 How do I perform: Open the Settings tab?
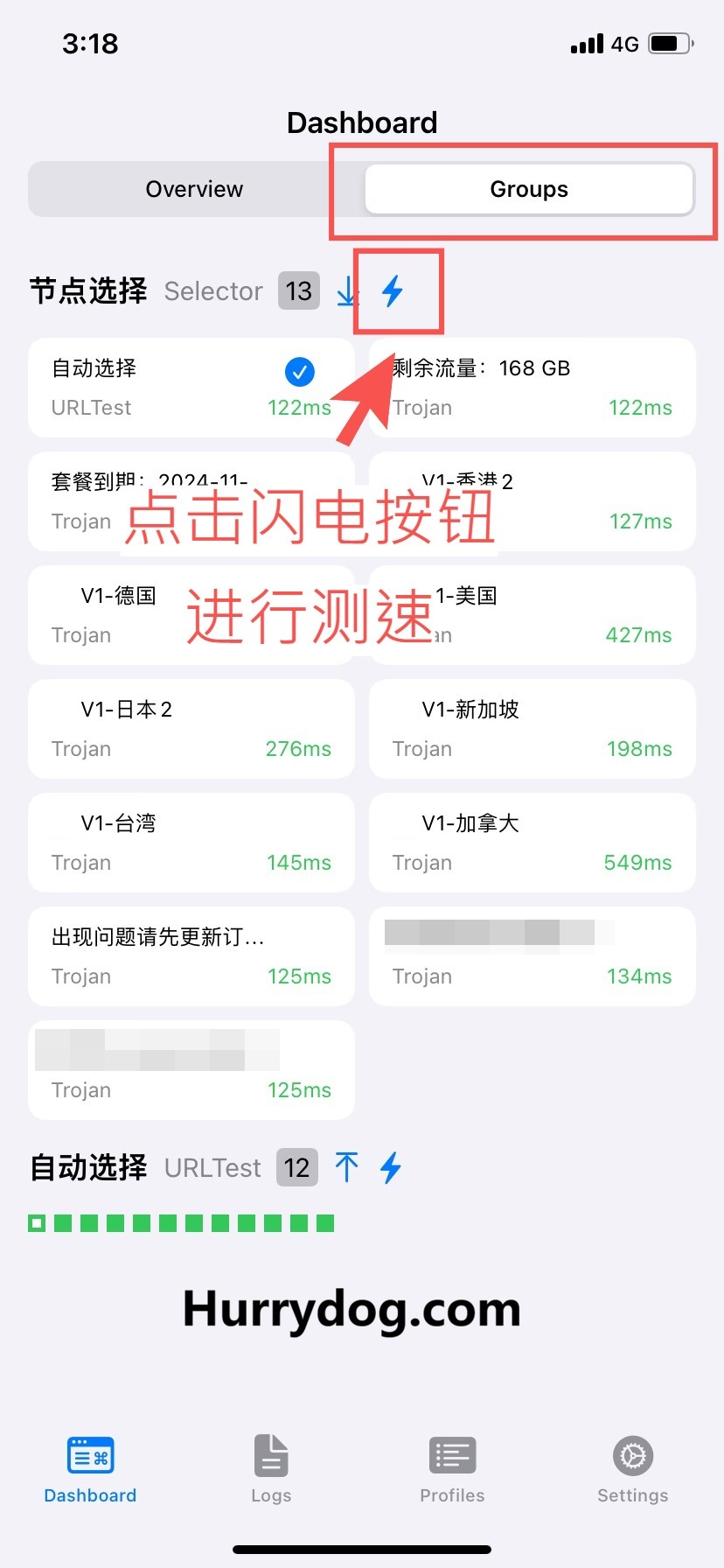click(632, 1468)
